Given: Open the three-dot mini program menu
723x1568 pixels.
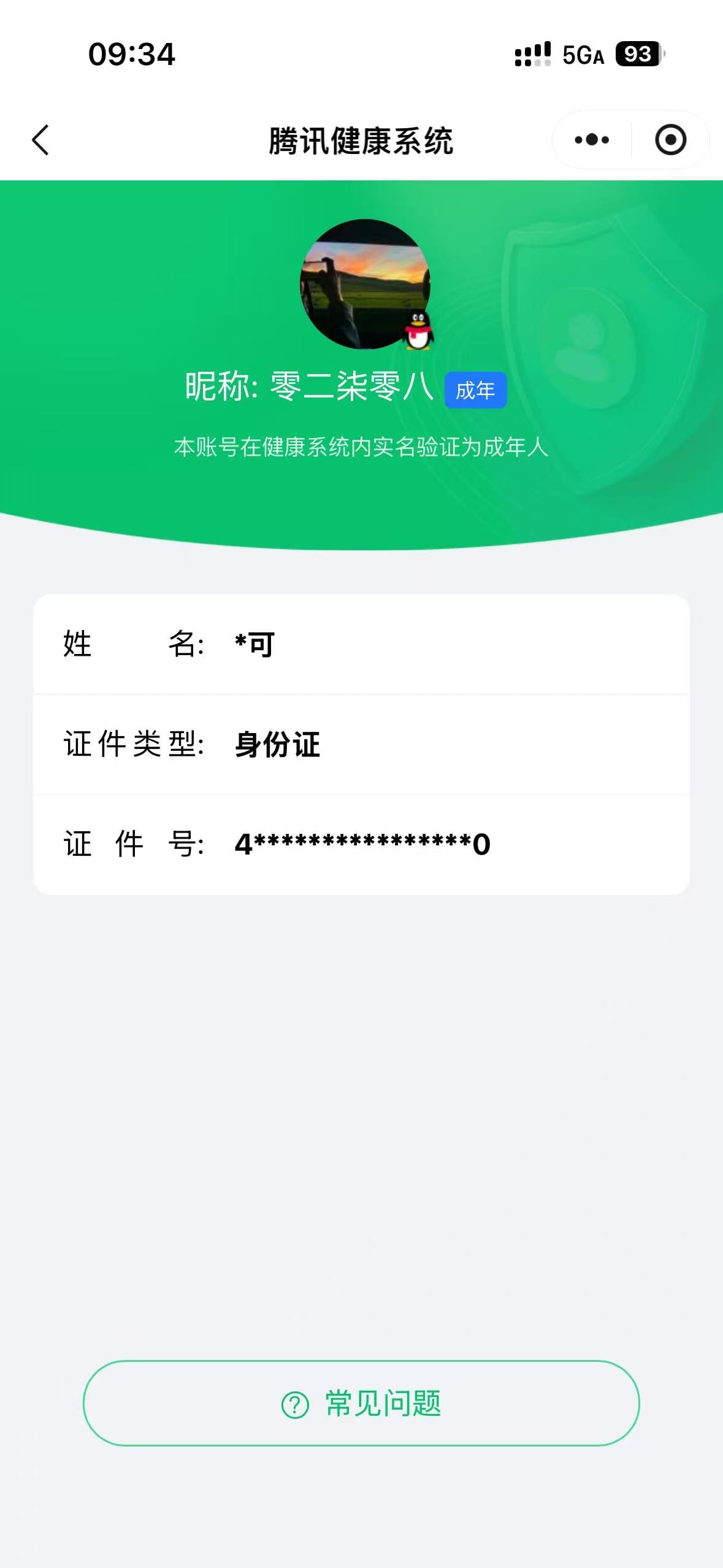Looking at the screenshot, I should point(592,140).
